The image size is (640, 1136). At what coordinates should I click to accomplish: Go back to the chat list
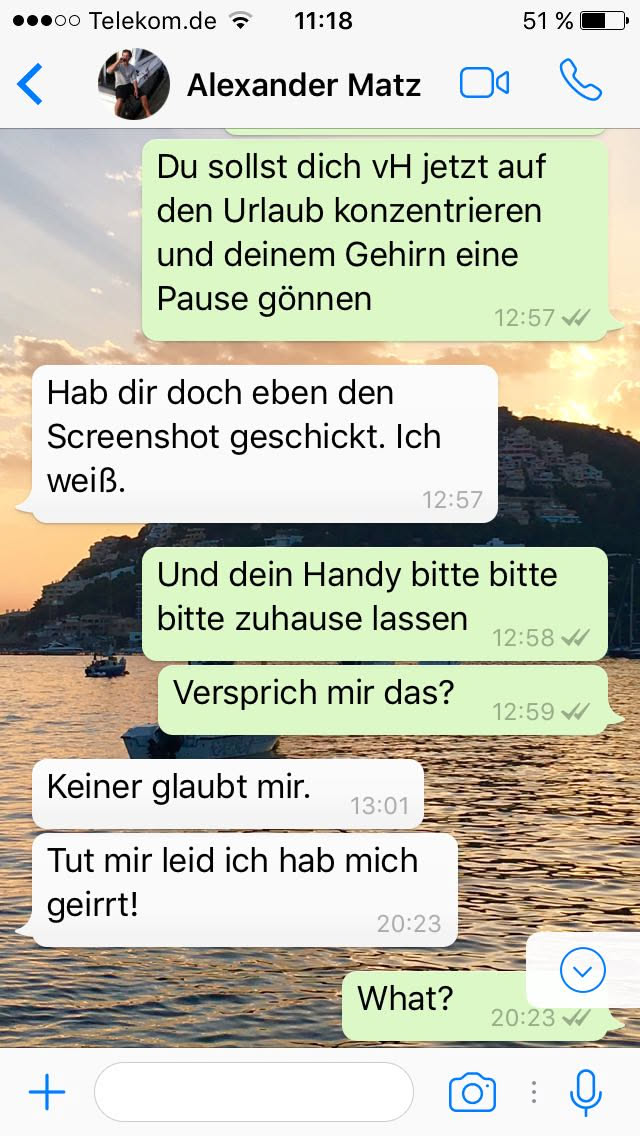31,84
